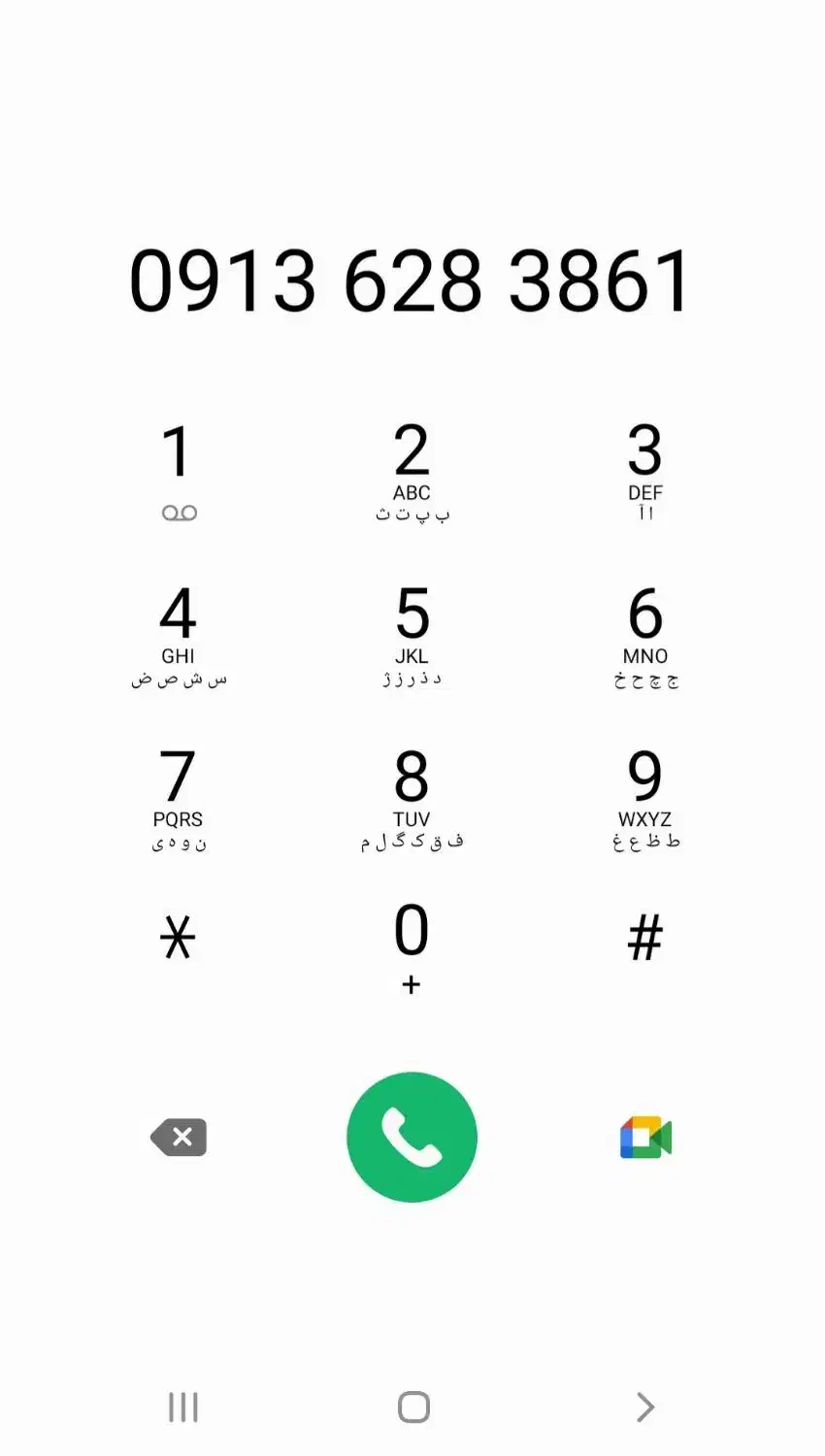Image resolution: width=825 pixels, height=1456 pixels.
Task: Tap the recent apps navigation button
Action: coord(181,1406)
